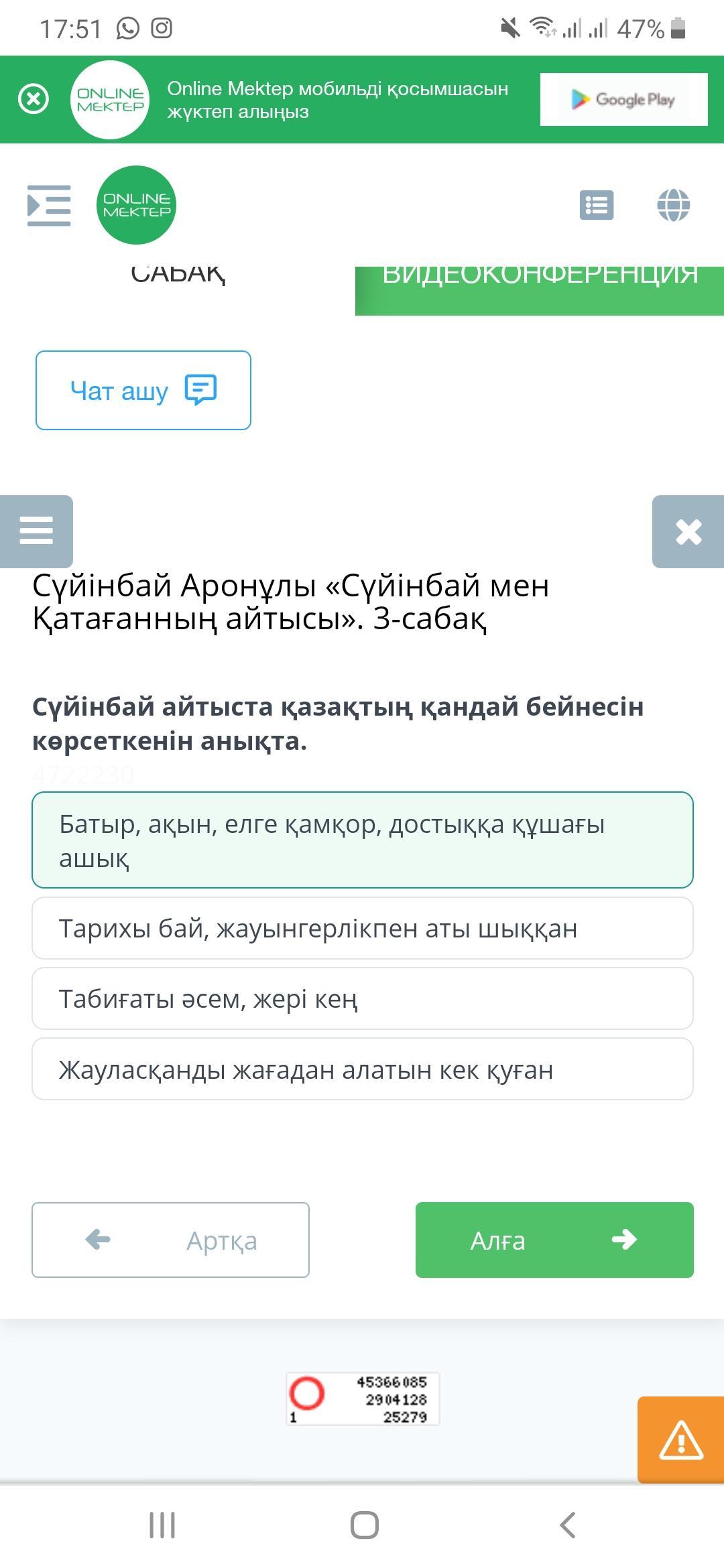Go to the system home screen
Viewport: 724px width, 1568px height.
point(365,1525)
